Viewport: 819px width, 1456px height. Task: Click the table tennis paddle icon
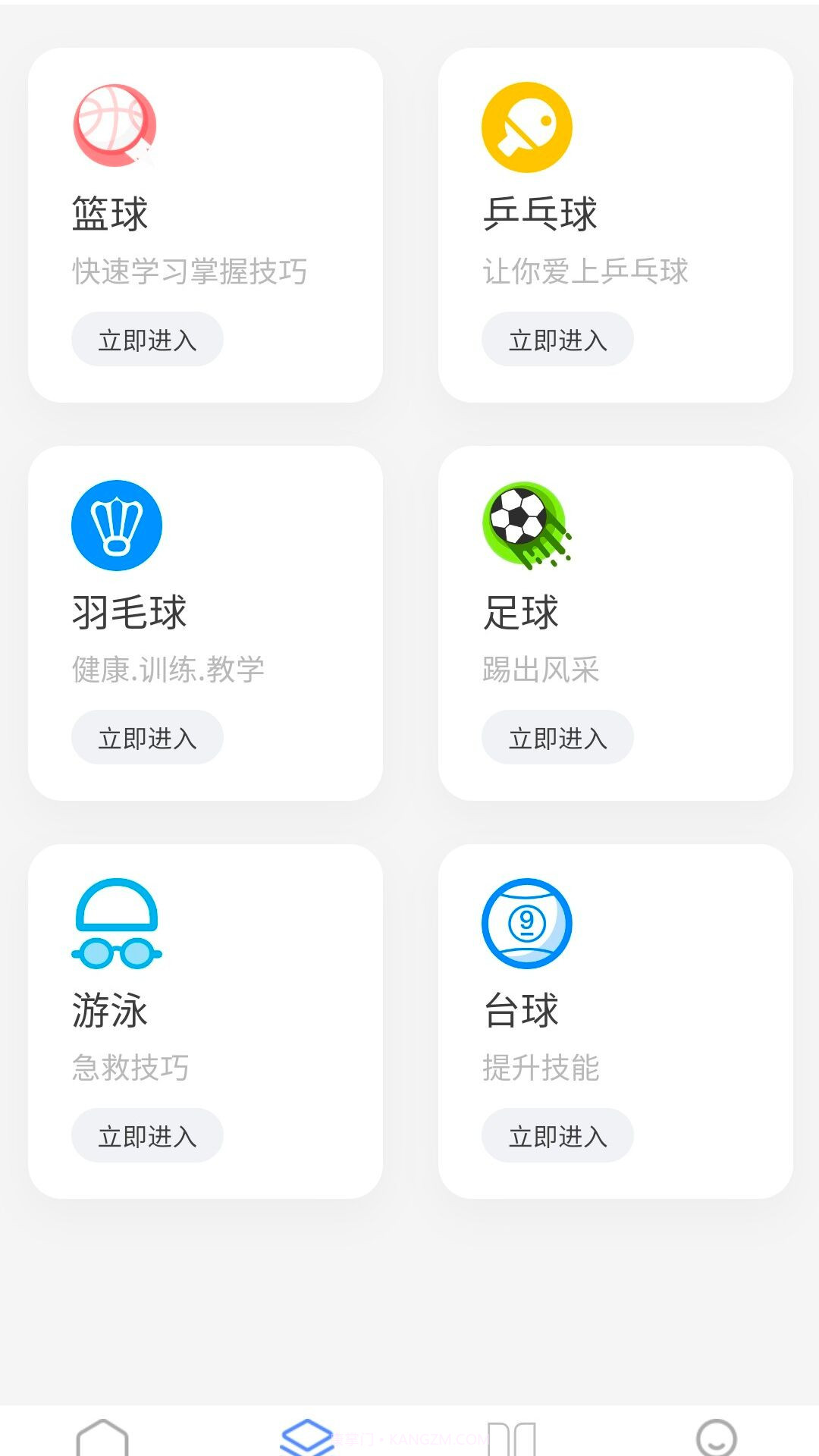(x=527, y=127)
